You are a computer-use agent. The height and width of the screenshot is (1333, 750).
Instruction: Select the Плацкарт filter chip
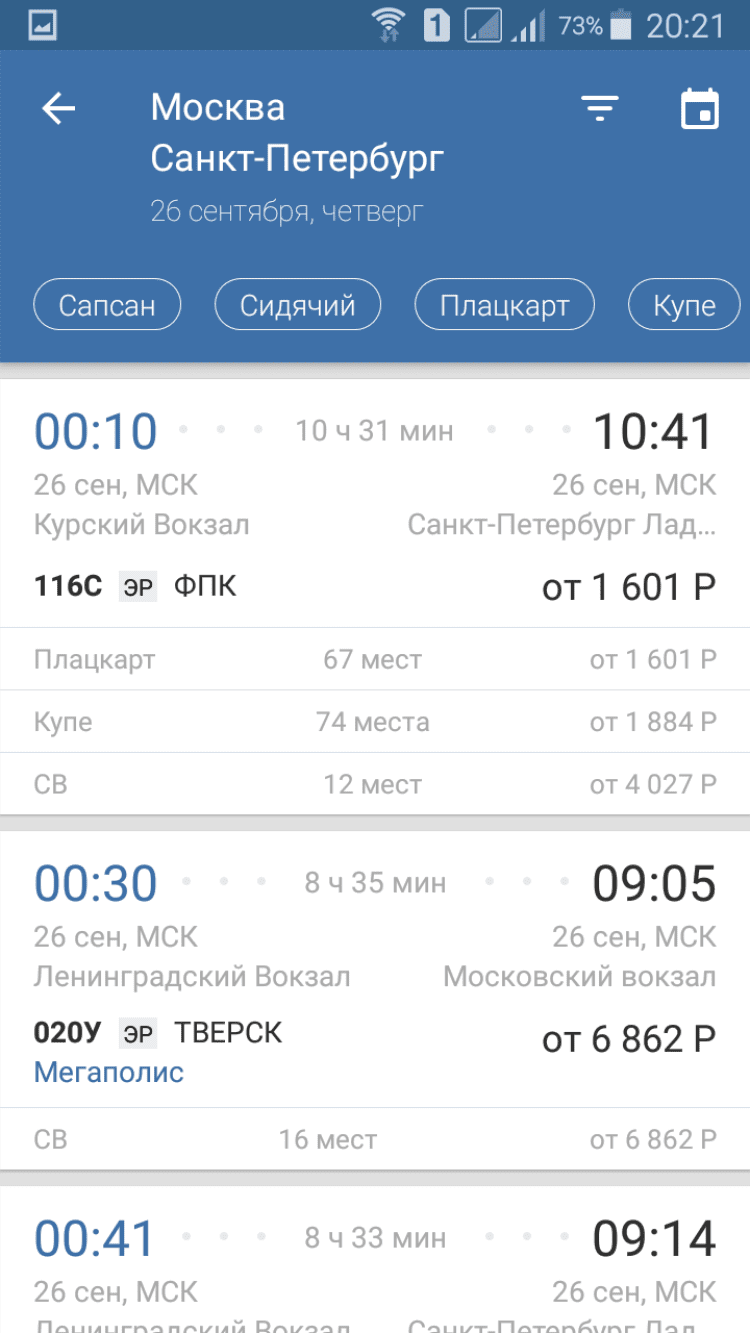[504, 305]
